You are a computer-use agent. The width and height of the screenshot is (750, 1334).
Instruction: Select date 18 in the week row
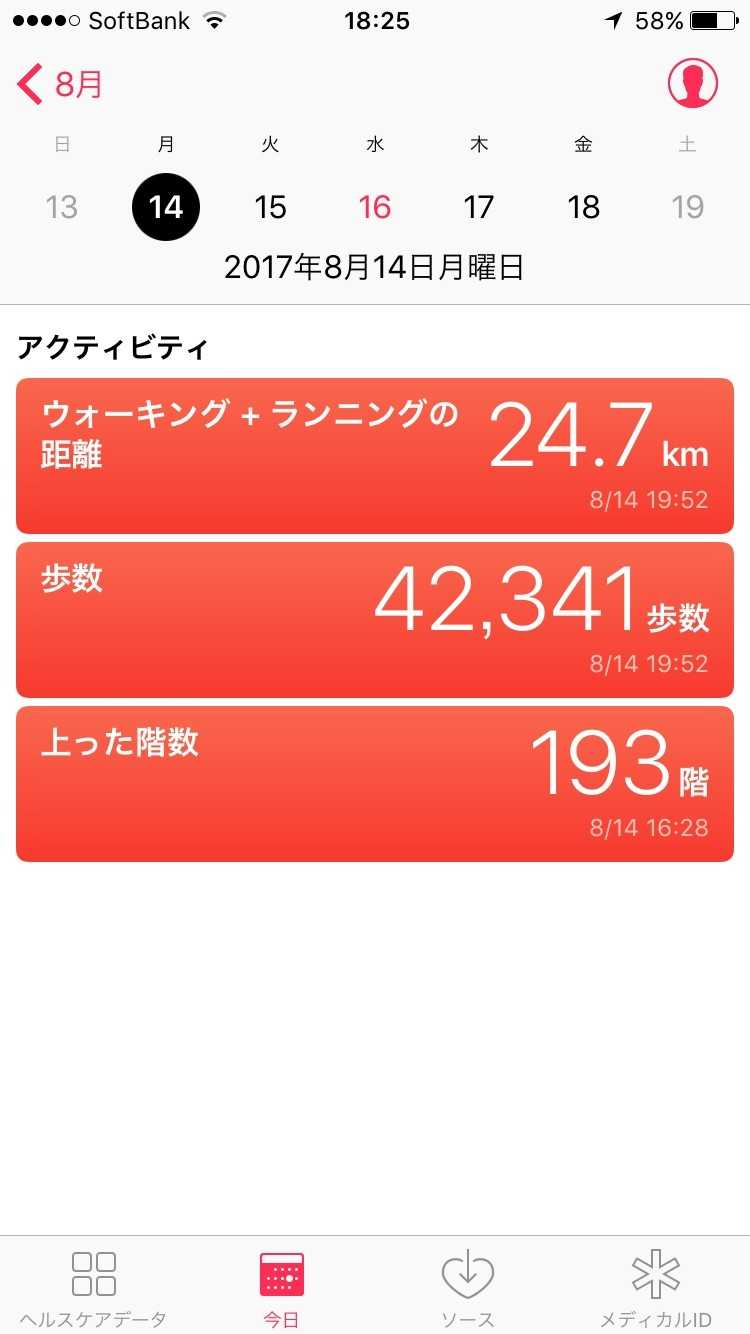pos(583,207)
